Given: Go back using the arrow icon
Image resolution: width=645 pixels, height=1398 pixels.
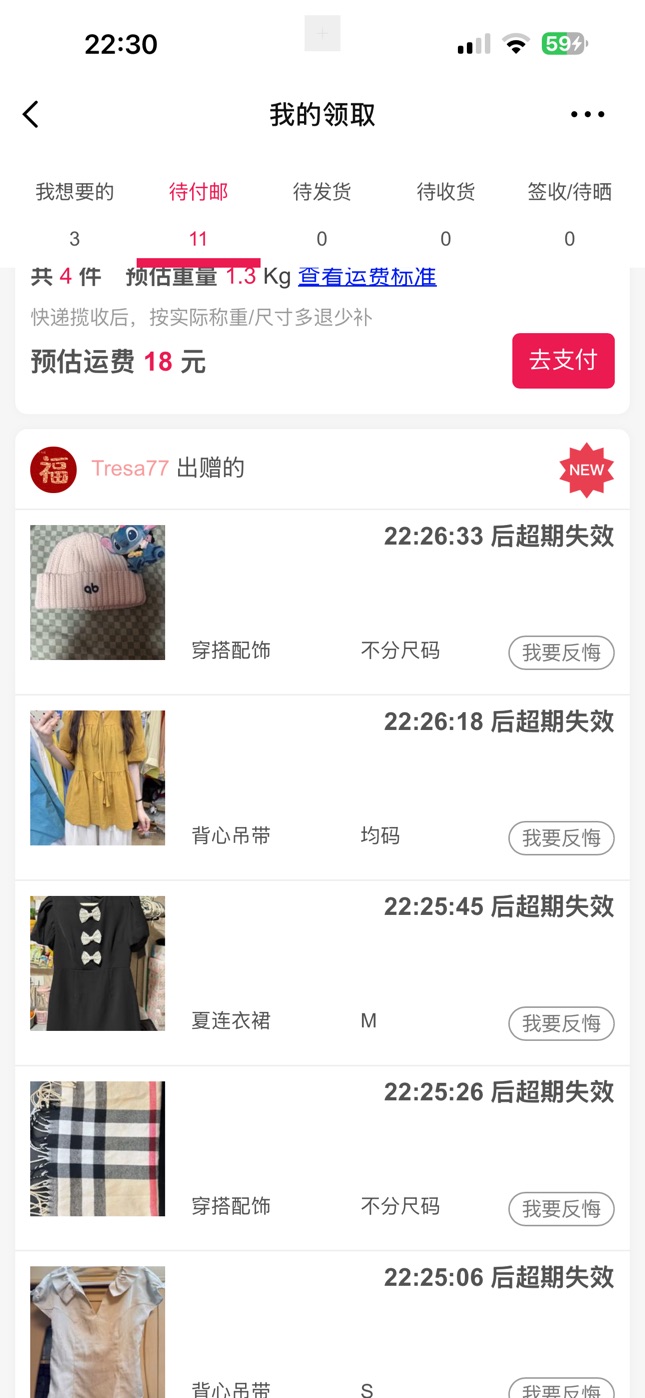Looking at the screenshot, I should [x=31, y=114].
